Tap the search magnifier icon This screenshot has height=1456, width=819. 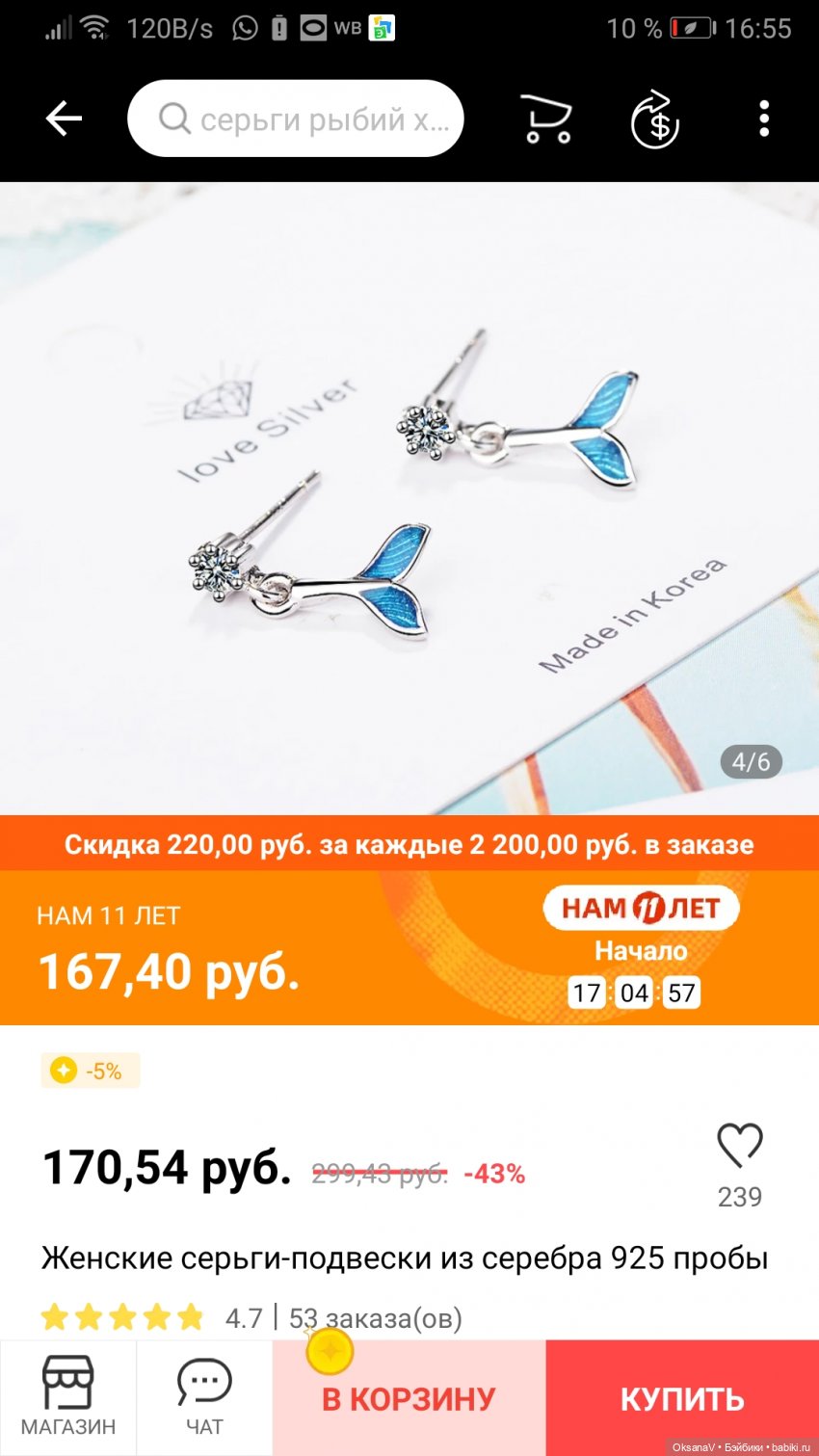click(173, 119)
